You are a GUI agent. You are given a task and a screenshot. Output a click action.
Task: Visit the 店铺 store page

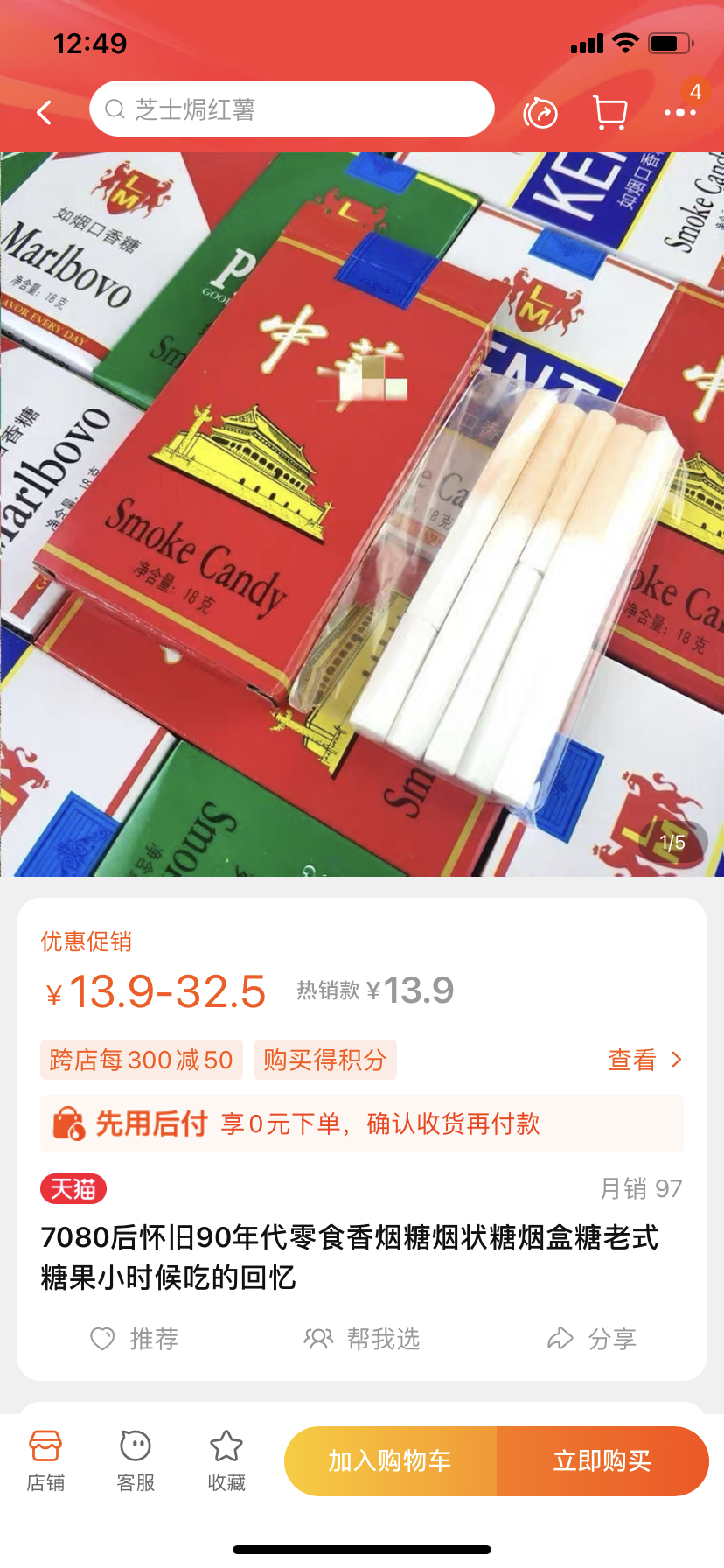pos(45,1459)
